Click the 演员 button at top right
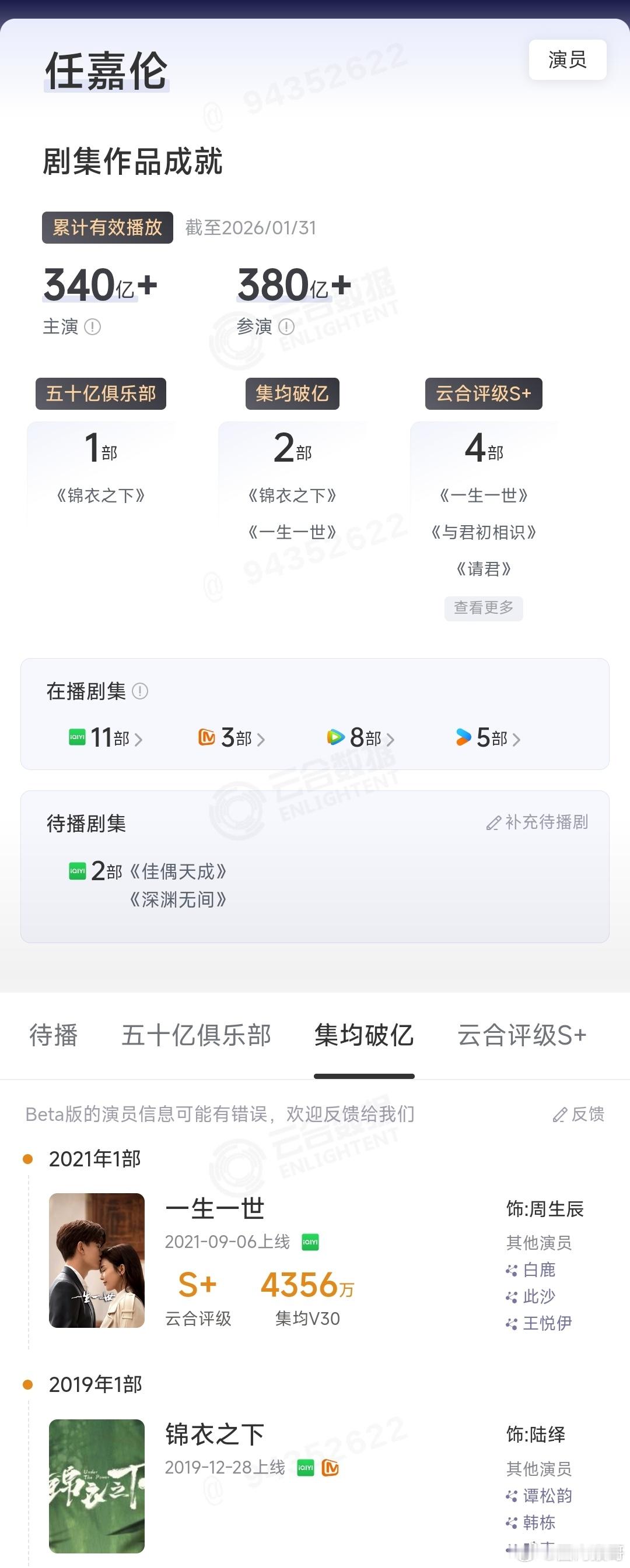Screen dimensions: 630x1568 click(x=567, y=60)
